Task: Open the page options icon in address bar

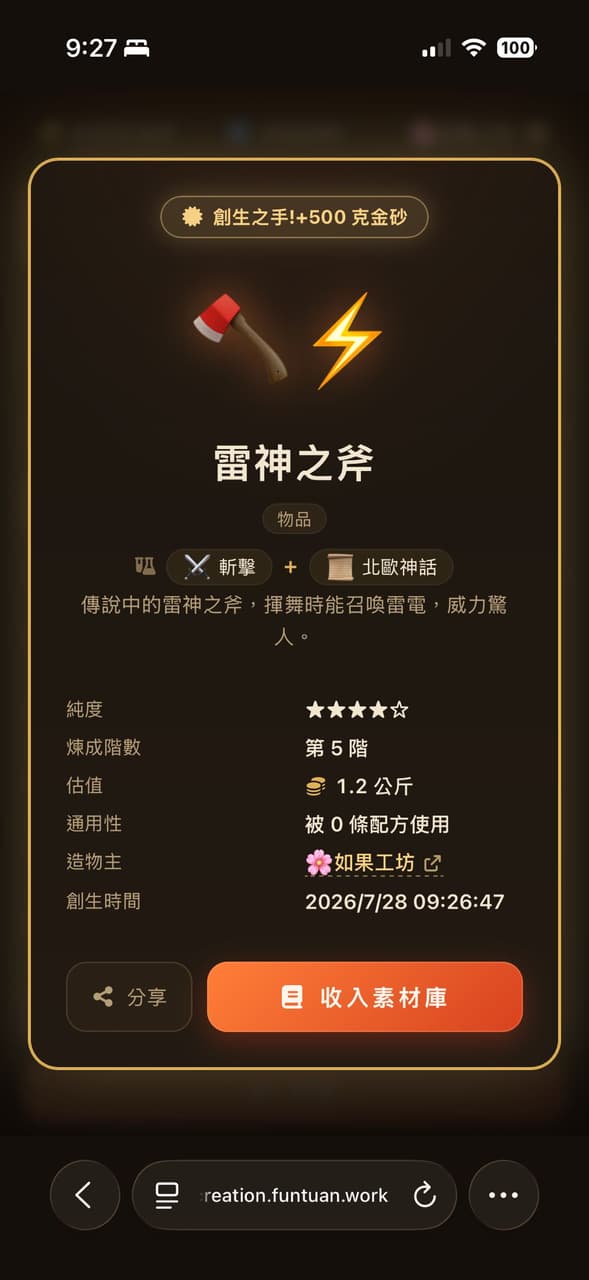Action: tap(167, 1195)
